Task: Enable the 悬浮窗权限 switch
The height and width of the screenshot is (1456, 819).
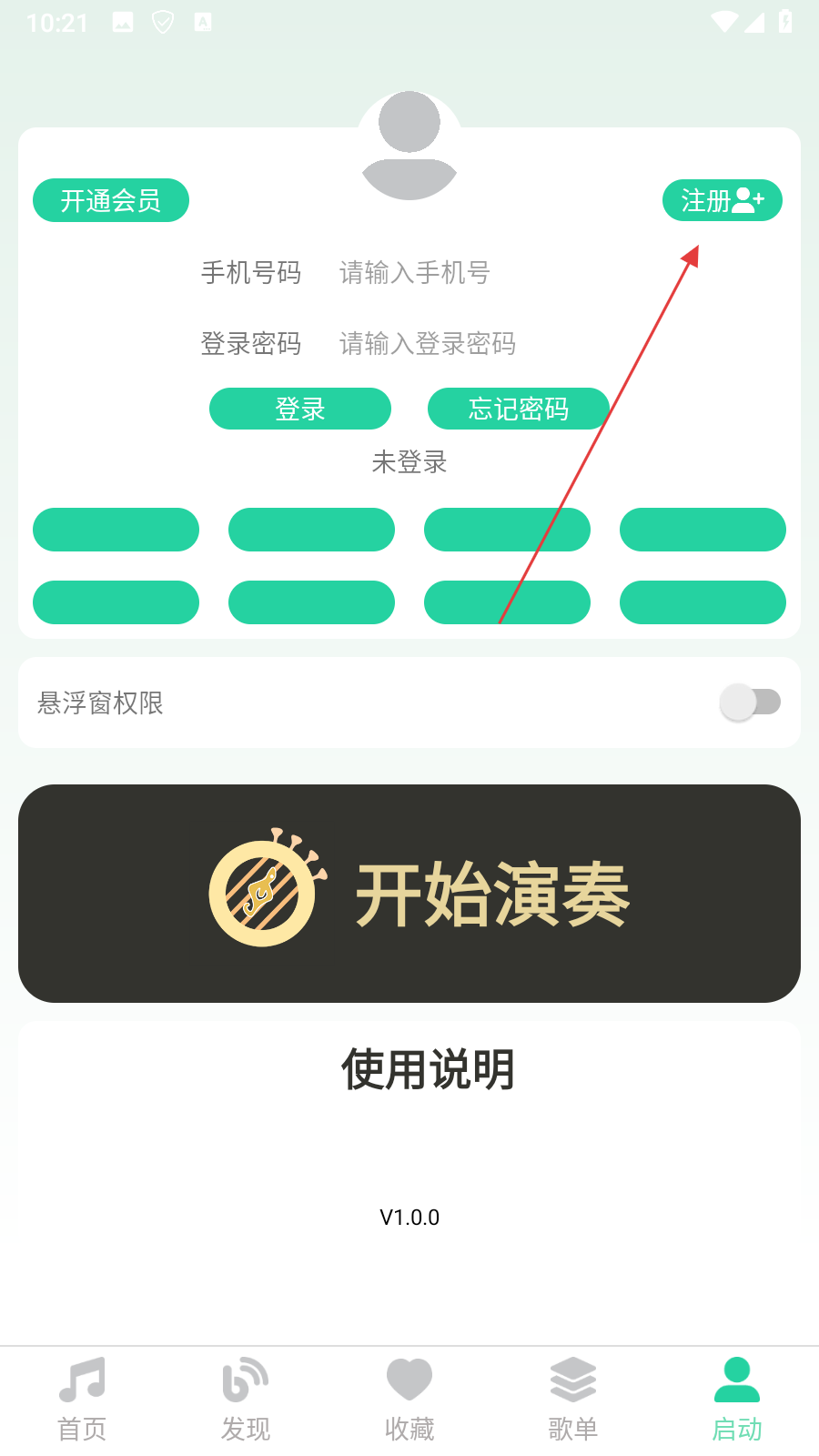Action: coord(750,703)
